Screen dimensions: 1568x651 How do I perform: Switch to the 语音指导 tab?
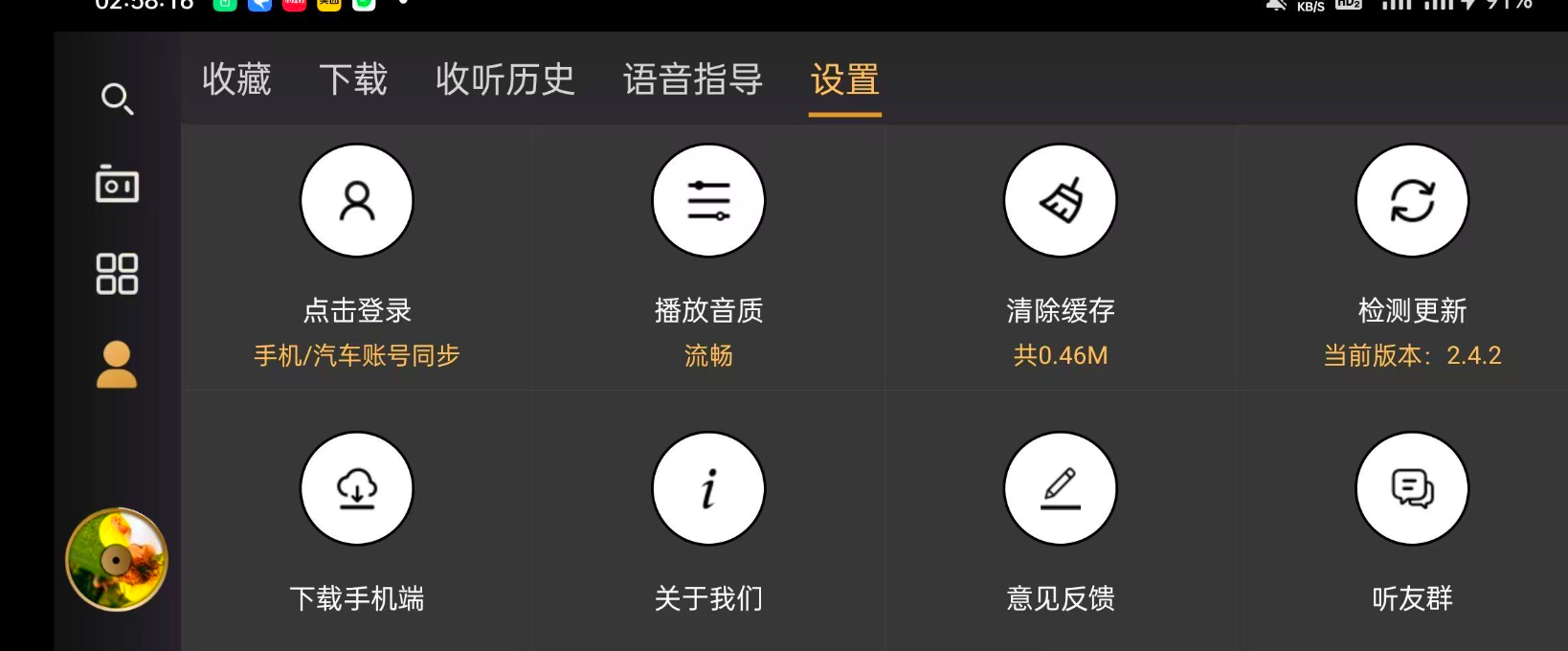(693, 79)
